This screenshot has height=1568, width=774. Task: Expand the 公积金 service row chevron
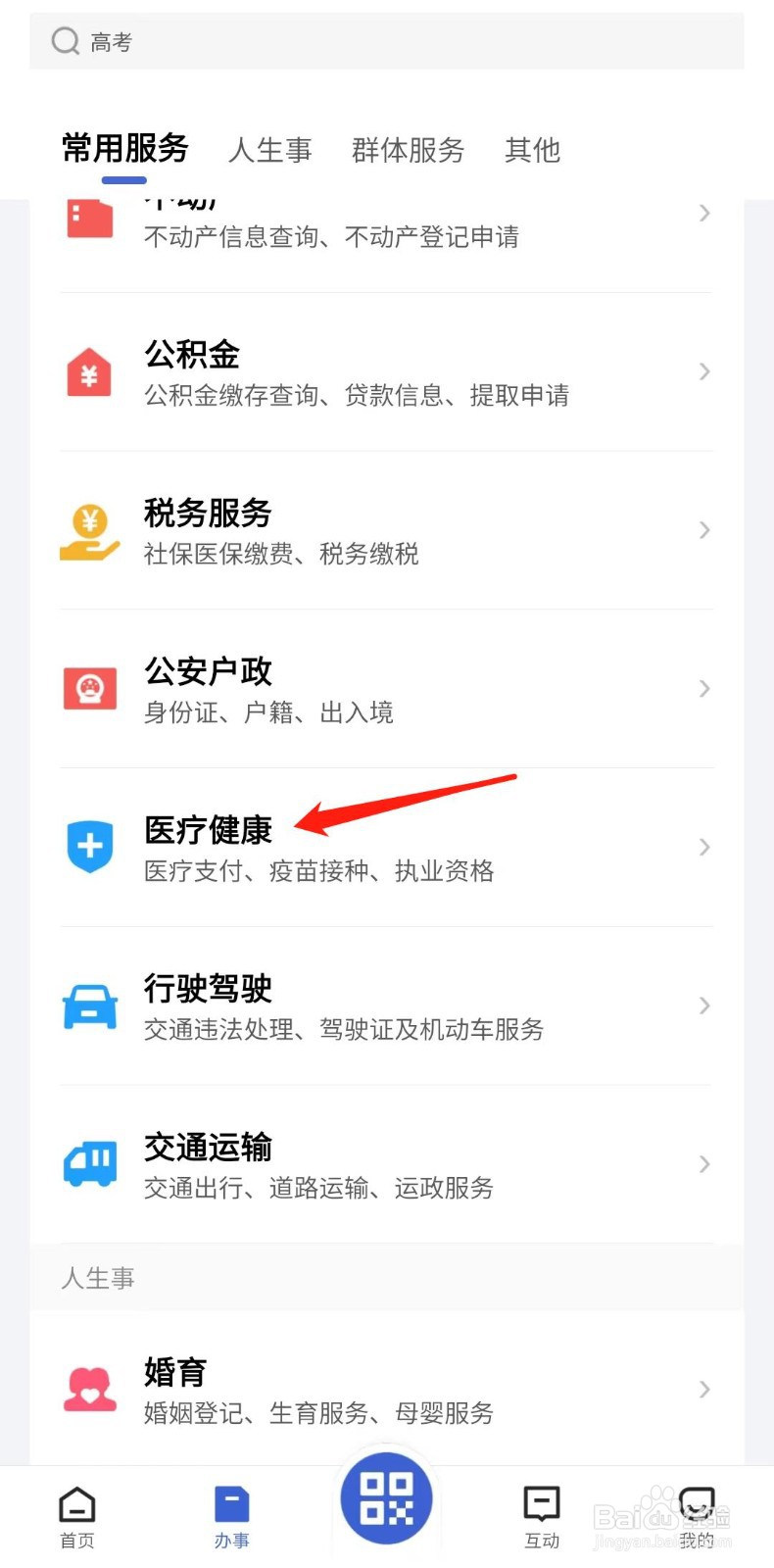click(703, 371)
